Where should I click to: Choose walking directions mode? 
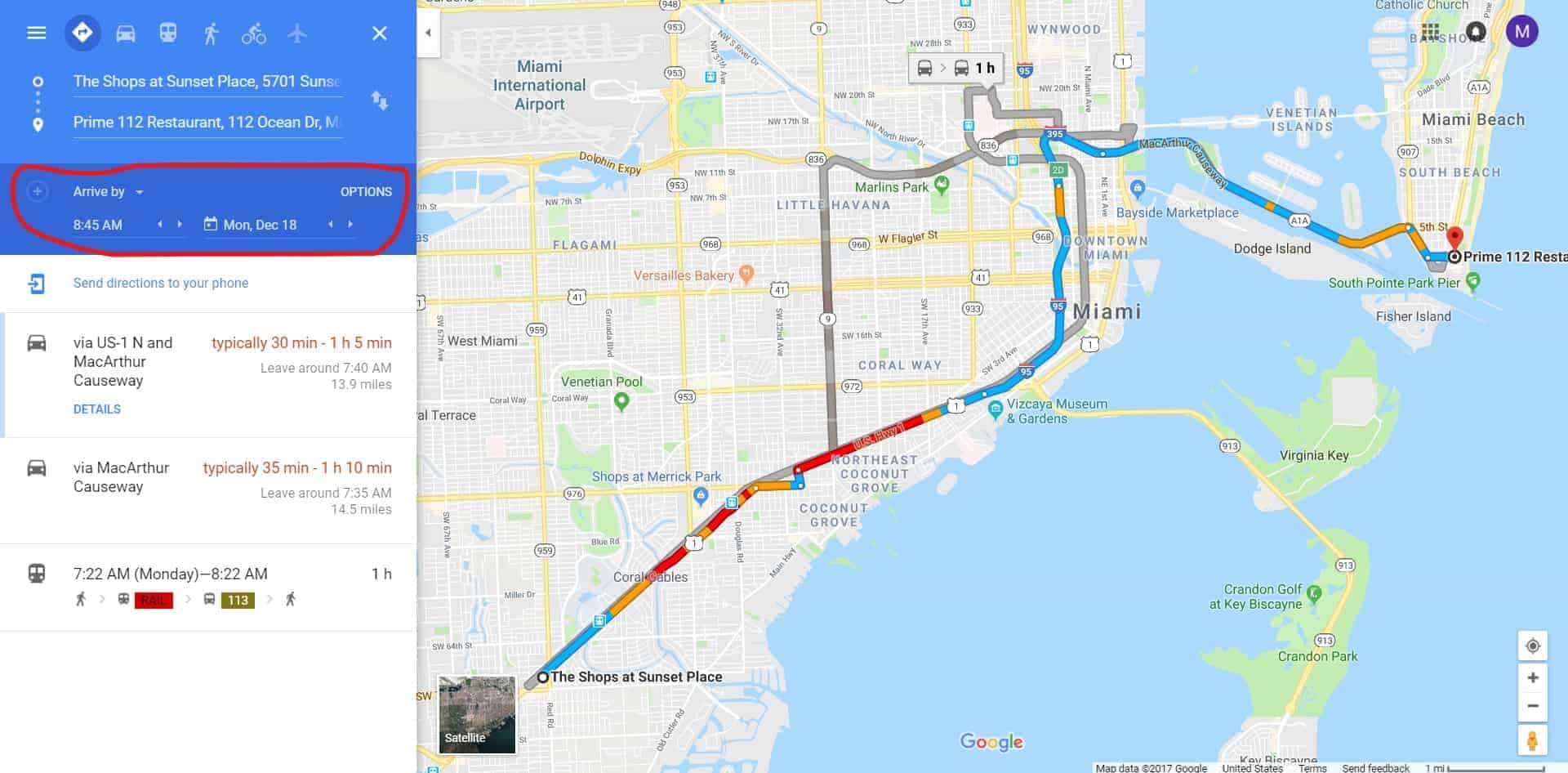[211, 34]
